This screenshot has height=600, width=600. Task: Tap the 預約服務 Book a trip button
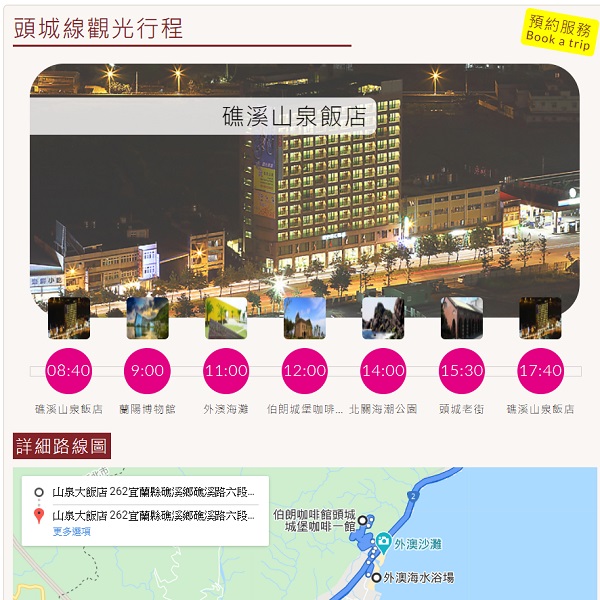click(559, 32)
